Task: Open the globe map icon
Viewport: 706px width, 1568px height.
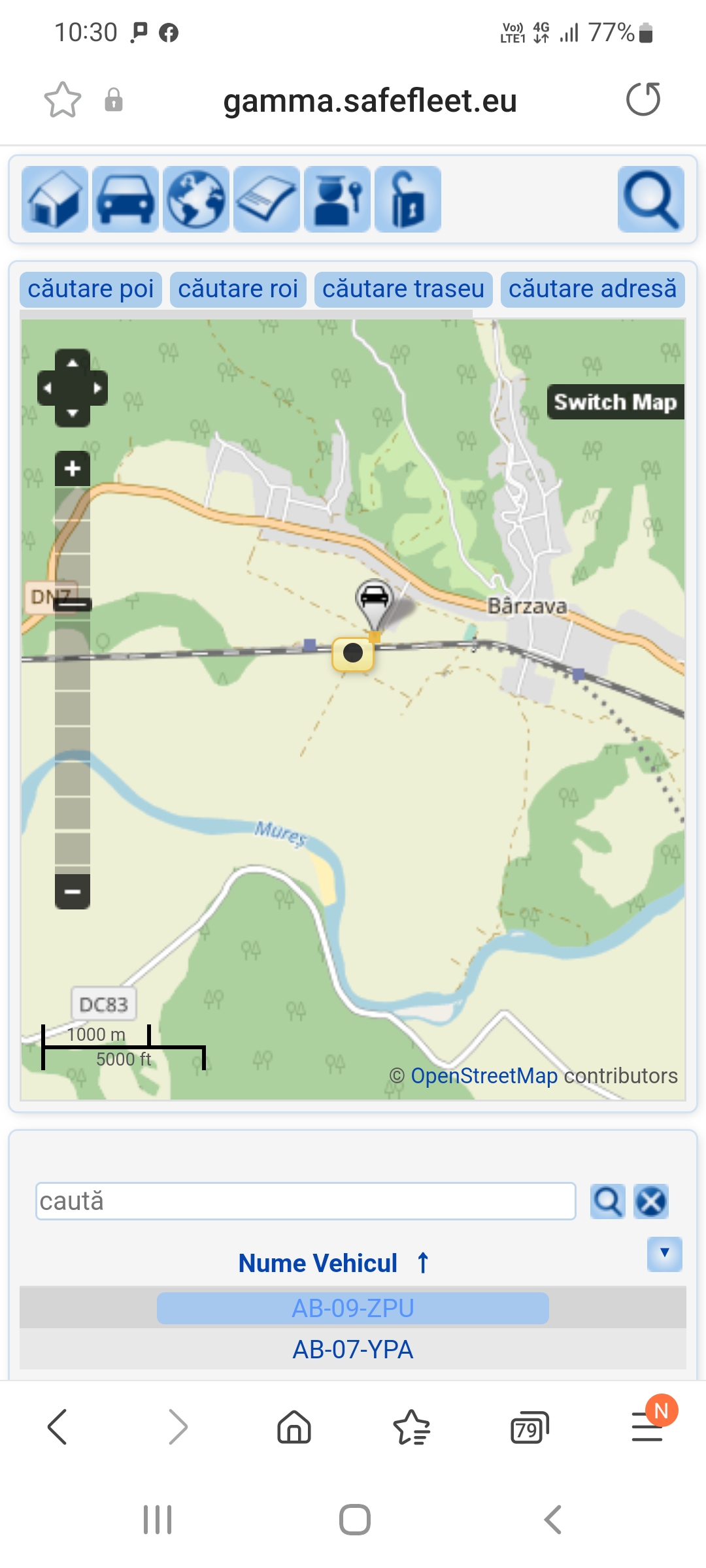Action: [x=196, y=199]
